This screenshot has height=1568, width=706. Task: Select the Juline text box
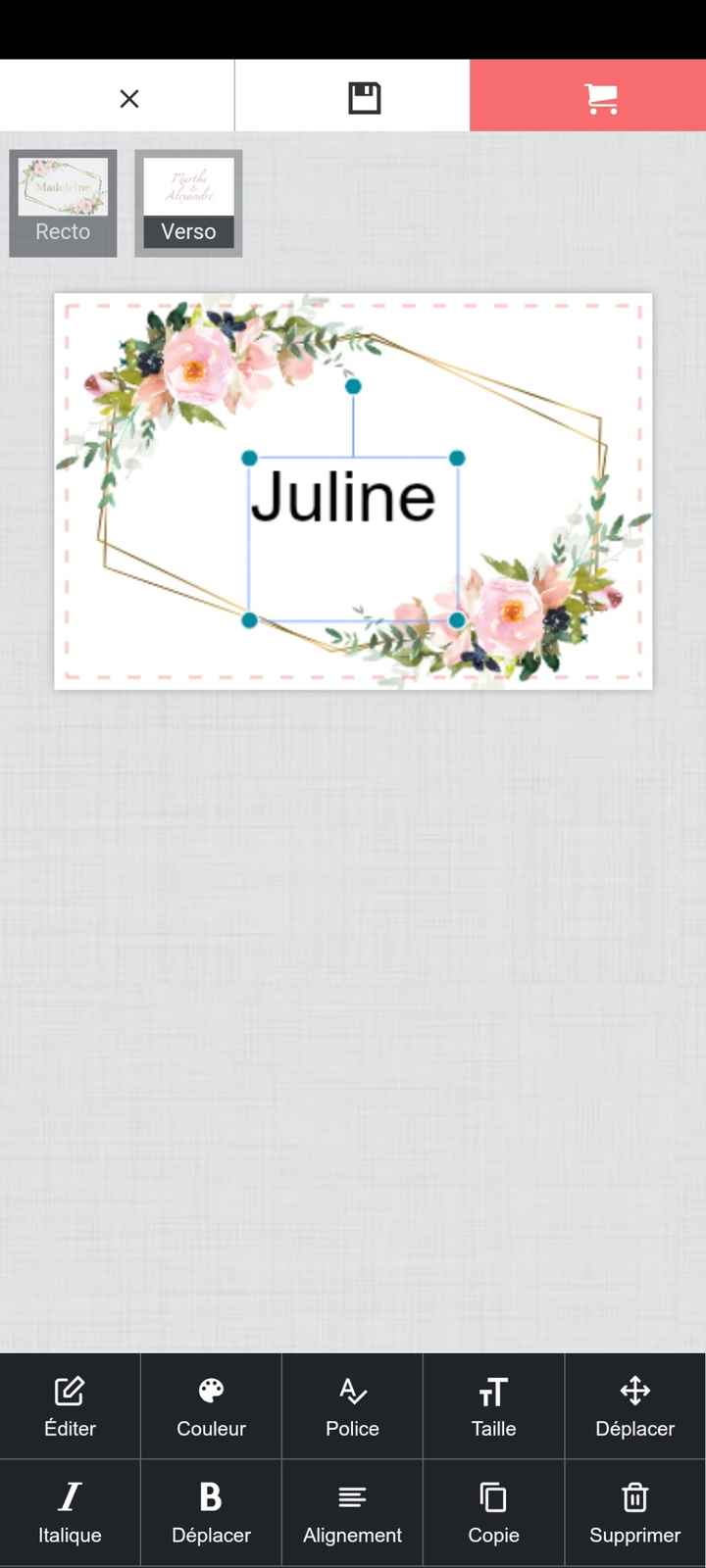point(343,498)
